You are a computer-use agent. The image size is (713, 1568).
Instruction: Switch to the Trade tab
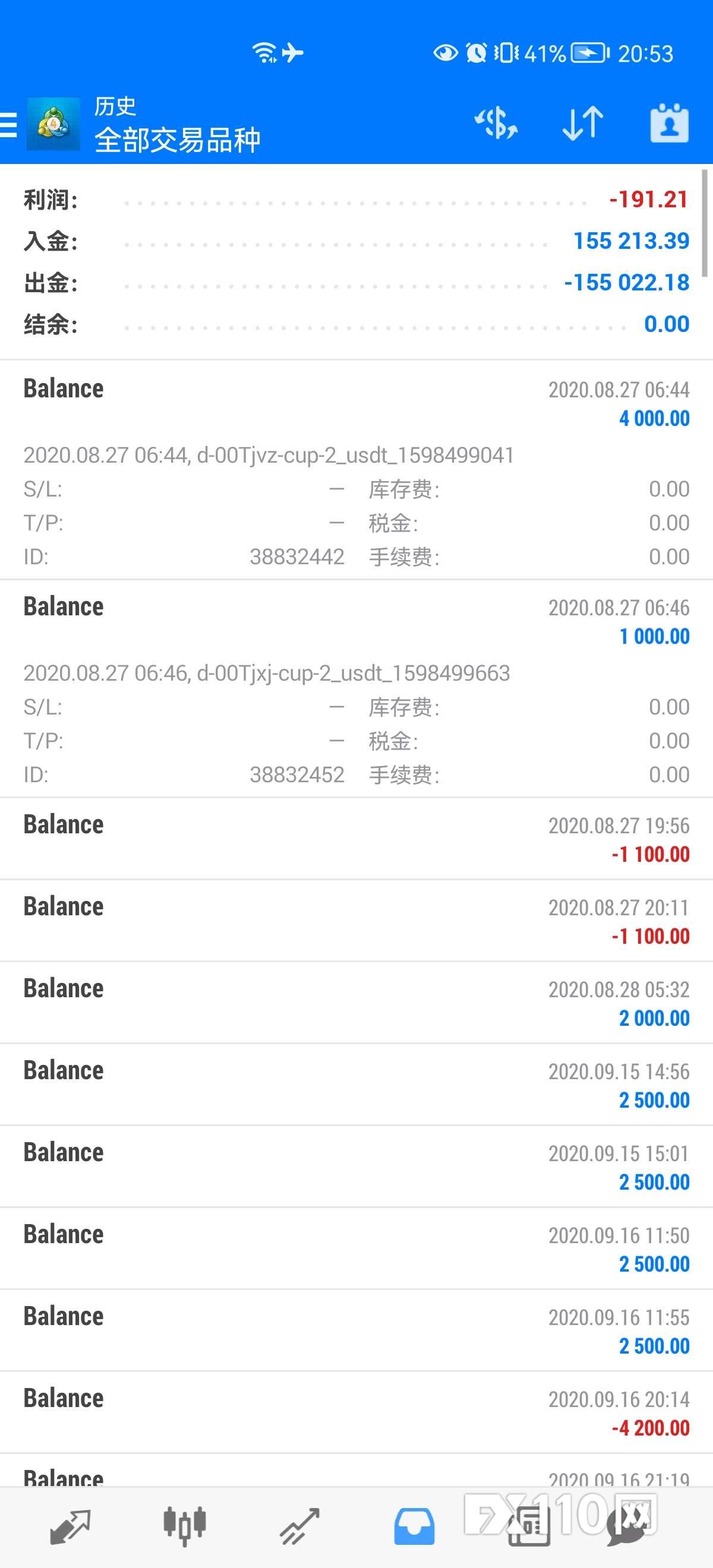pyautogui.click(x=299, y=1527)
